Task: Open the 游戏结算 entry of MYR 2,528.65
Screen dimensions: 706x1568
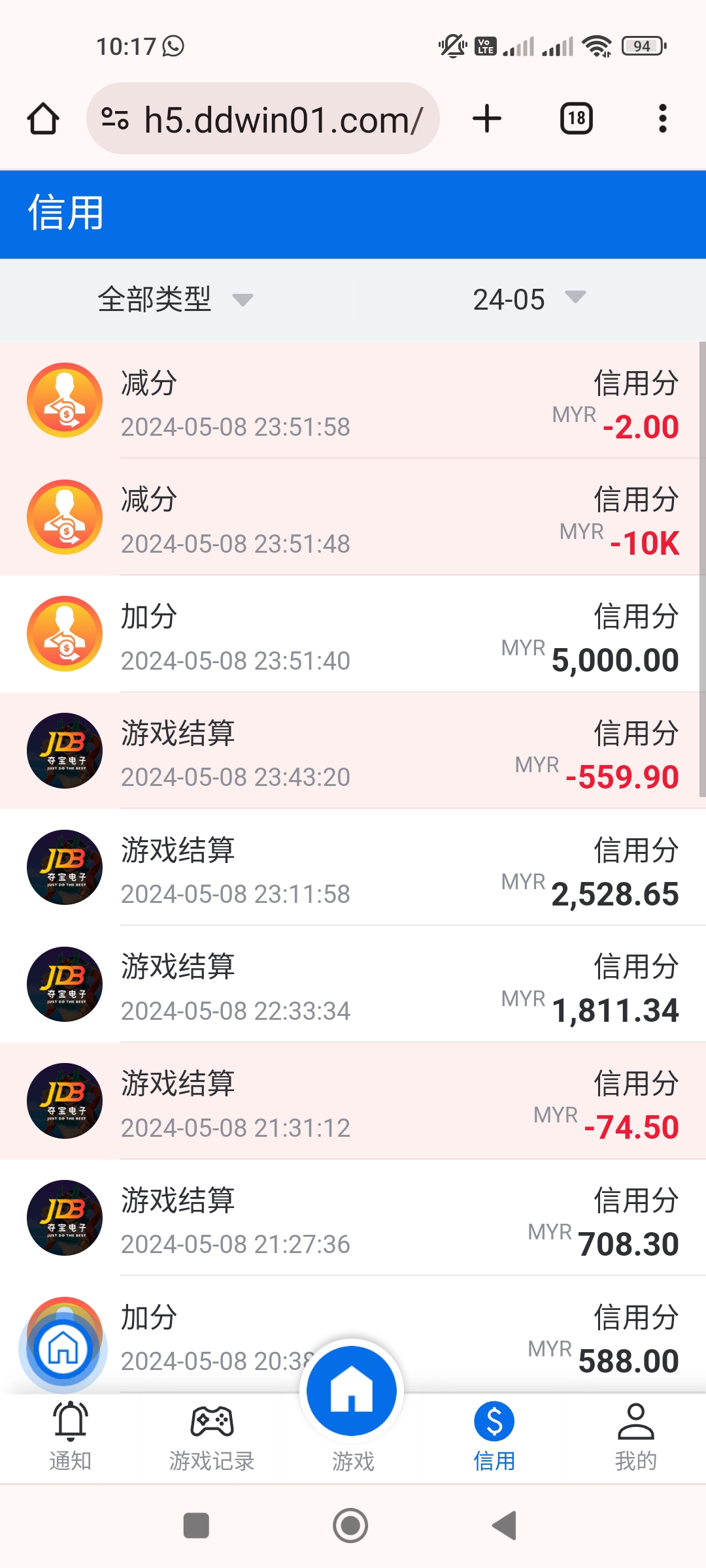Action: click(353, 868)
